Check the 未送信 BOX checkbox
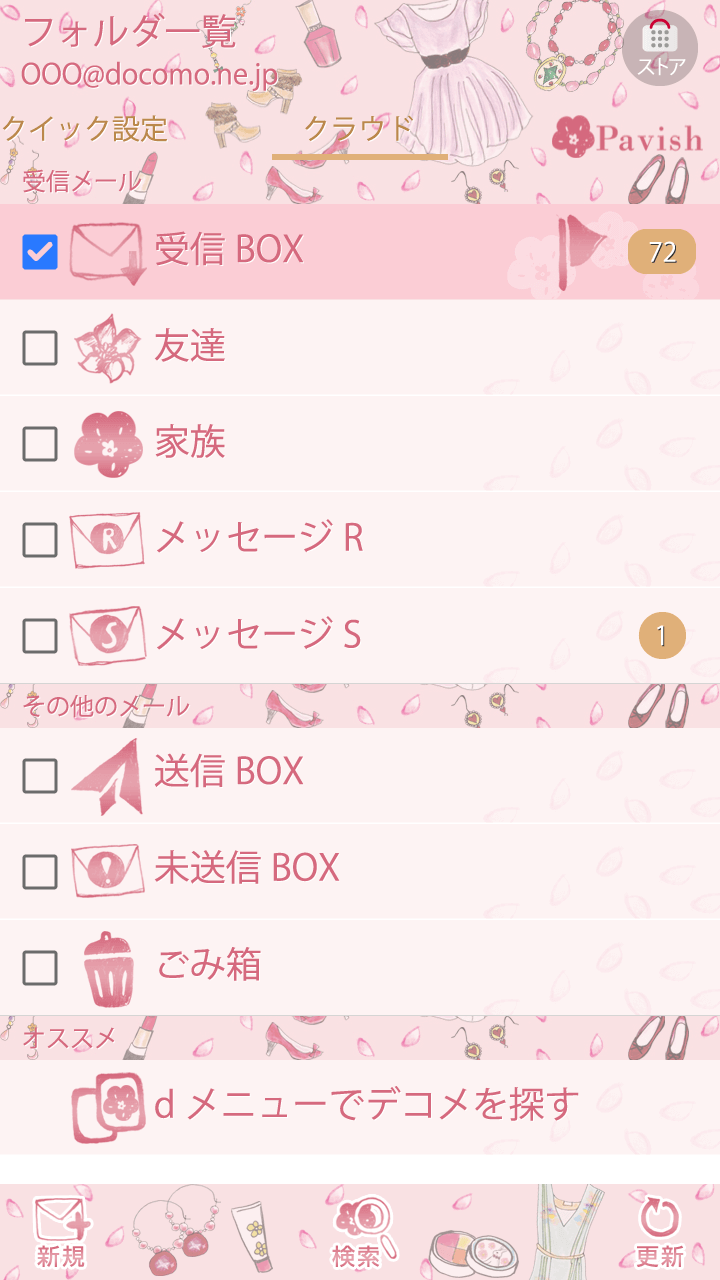This screenshot has width=720, height=1280. point(40,871)
